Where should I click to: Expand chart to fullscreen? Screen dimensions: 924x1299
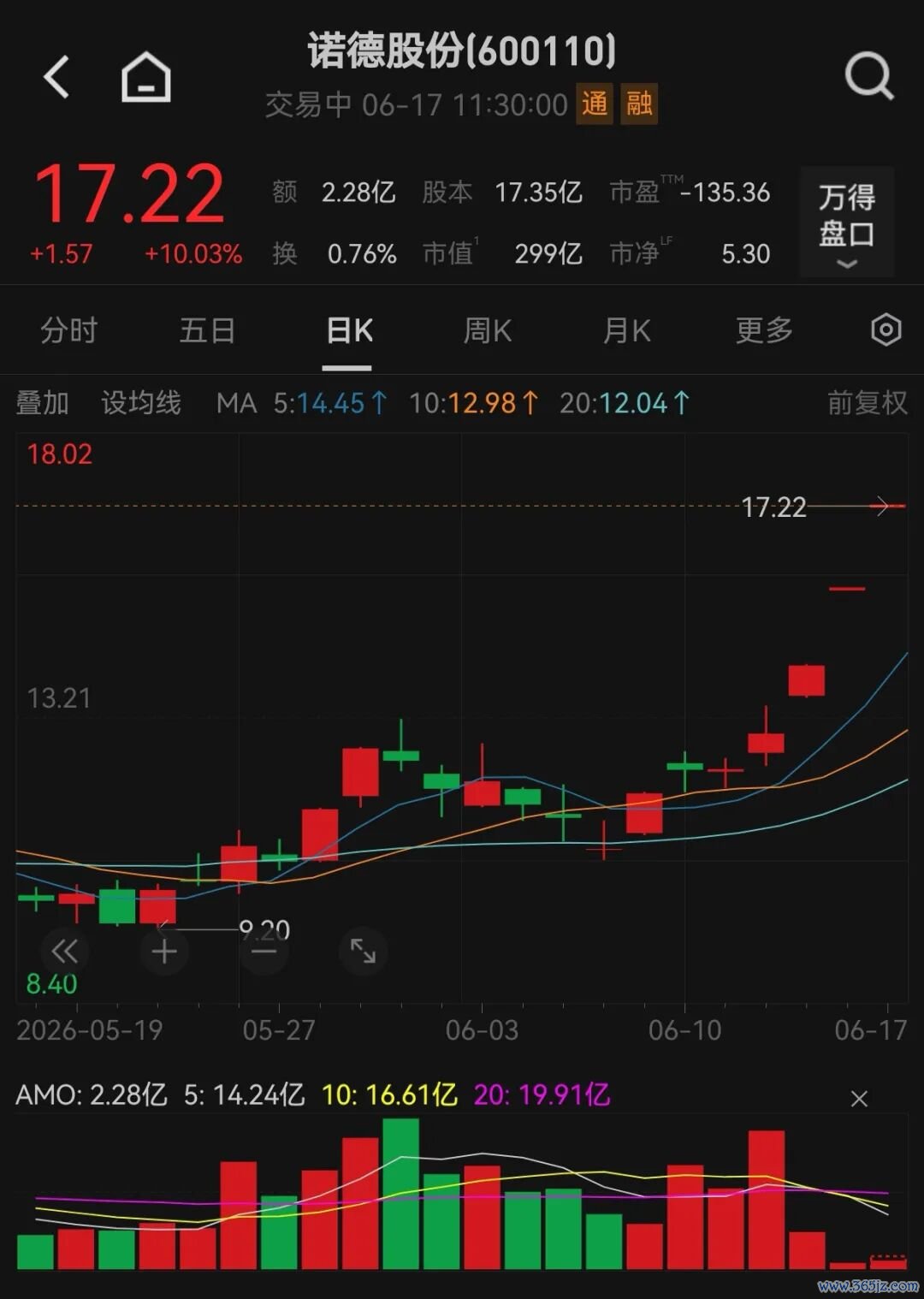pos(364,951)
